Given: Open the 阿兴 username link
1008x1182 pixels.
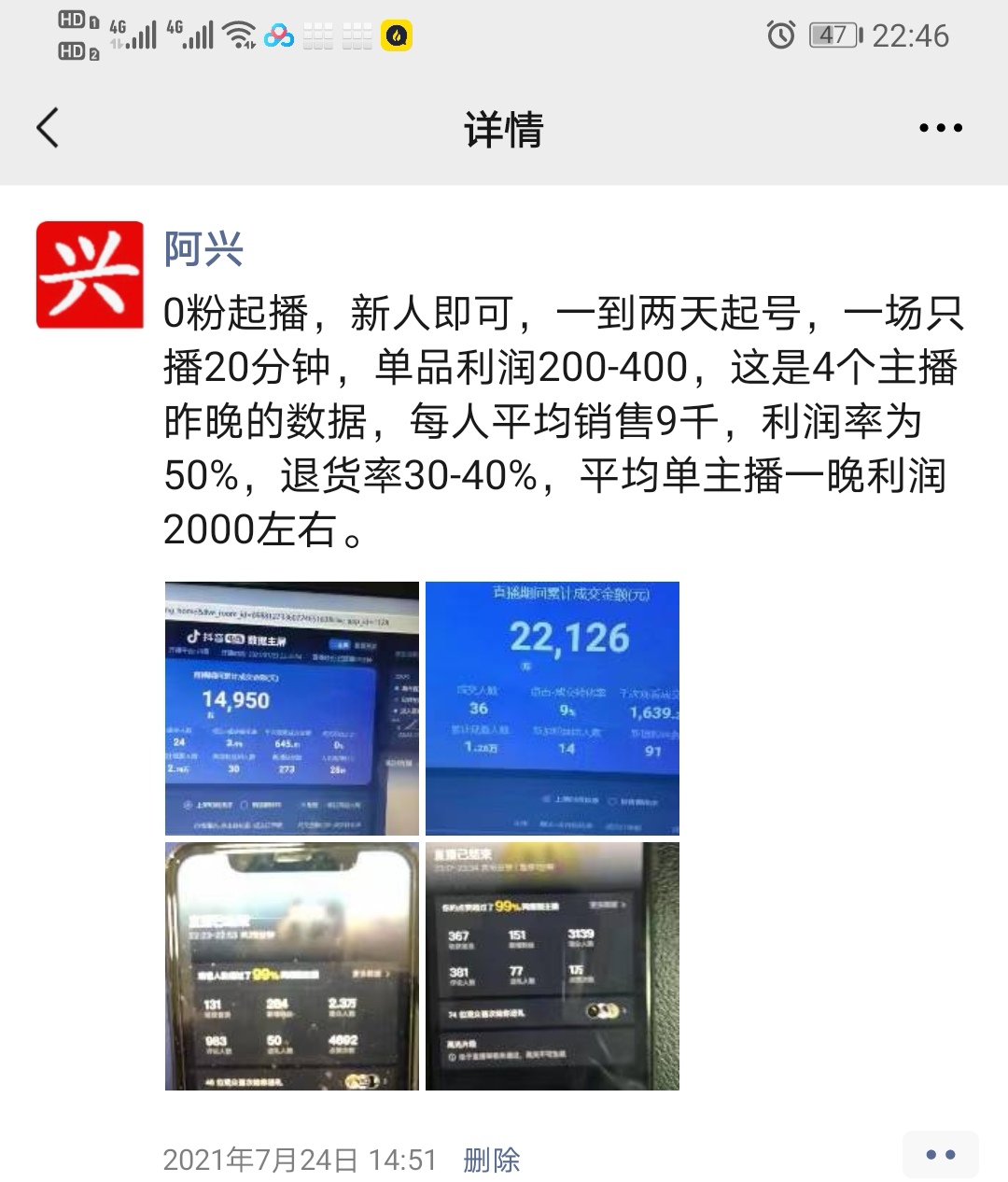Looking at the screenshot, I should point(203,249).
